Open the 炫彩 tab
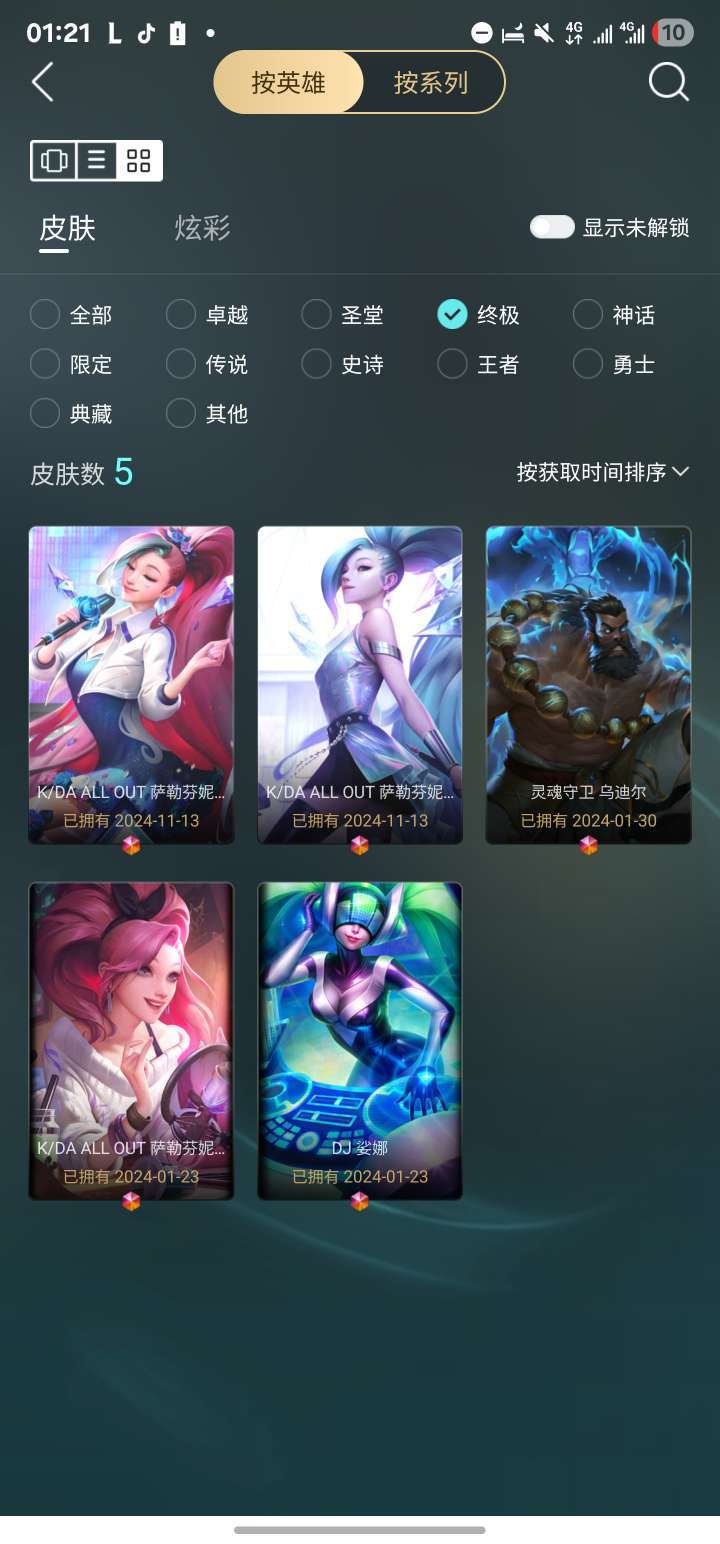720x1544 pixels. click(x=203, y=228)
